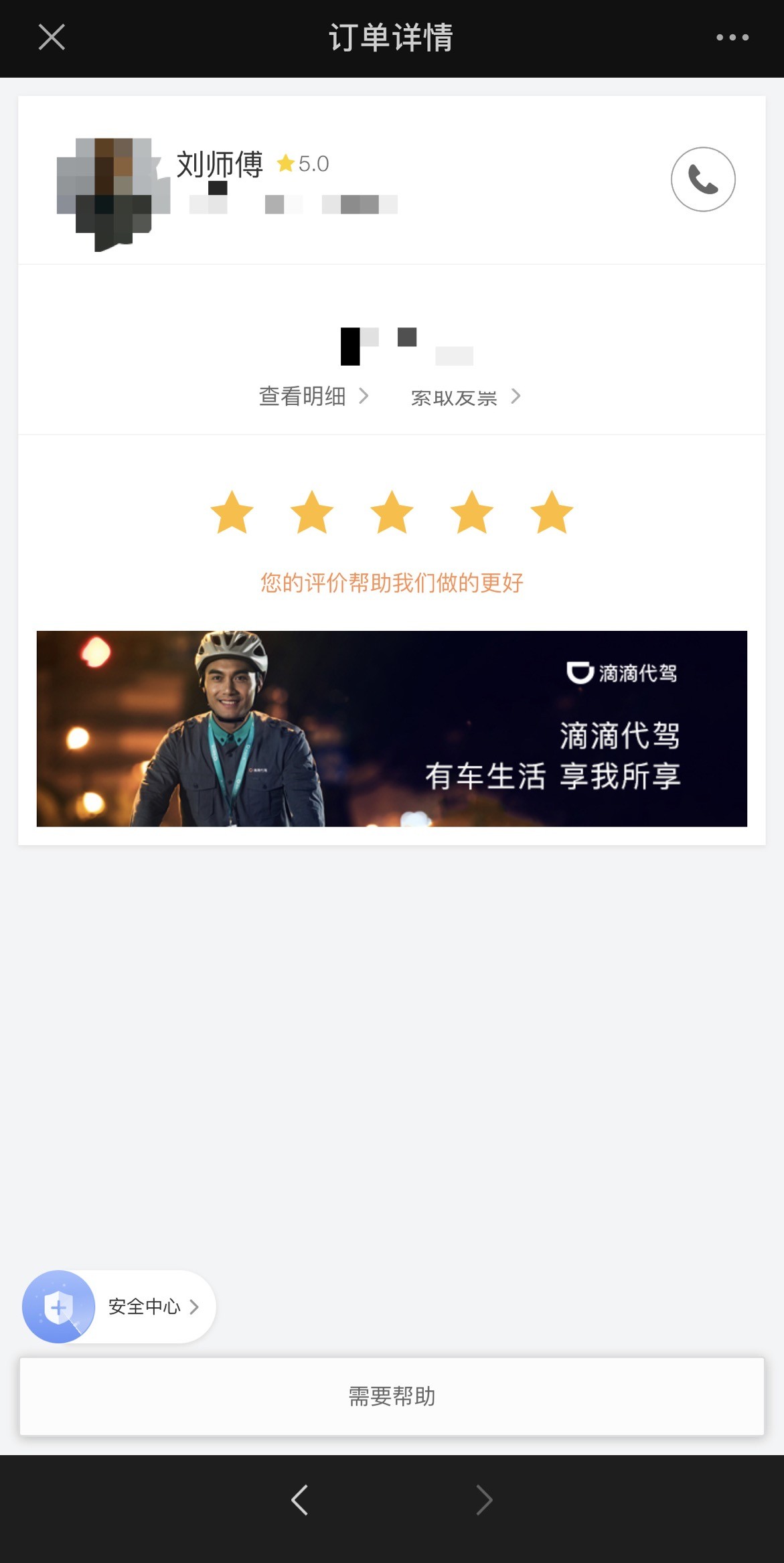The image size is (784, 1563).
Task: Close the order details with the X
Action: [52, 37]
